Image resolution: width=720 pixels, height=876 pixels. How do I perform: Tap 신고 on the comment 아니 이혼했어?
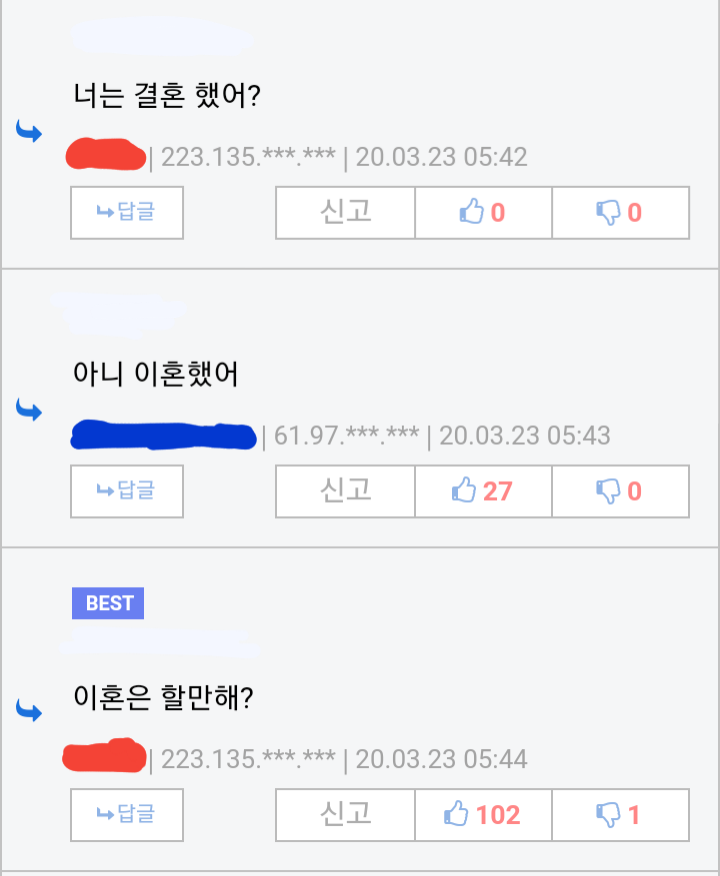(345, 492)
